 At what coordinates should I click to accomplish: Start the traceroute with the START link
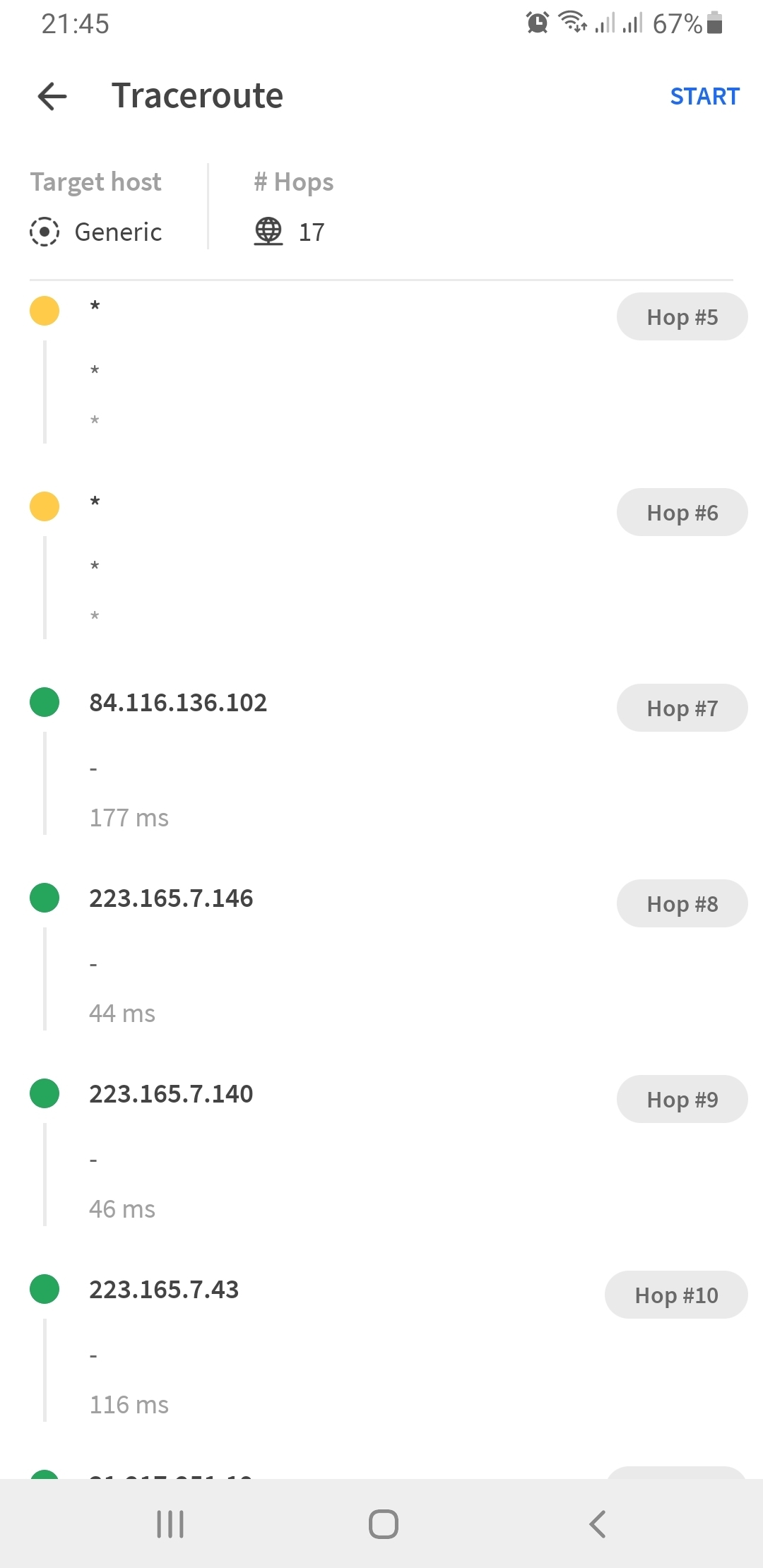pyautogui.click(x=704, y=96)
